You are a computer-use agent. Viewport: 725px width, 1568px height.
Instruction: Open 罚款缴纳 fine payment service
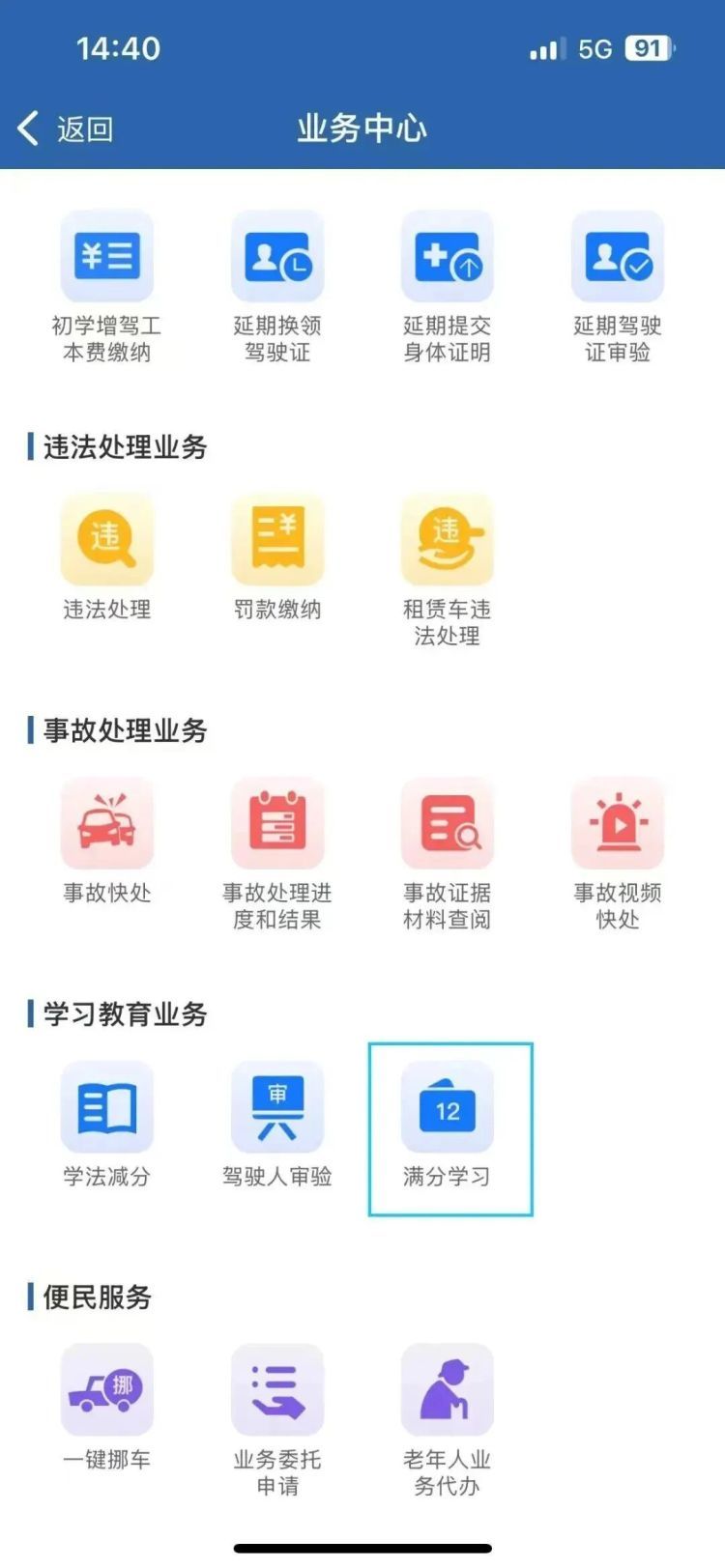click(x=276, y=541)
